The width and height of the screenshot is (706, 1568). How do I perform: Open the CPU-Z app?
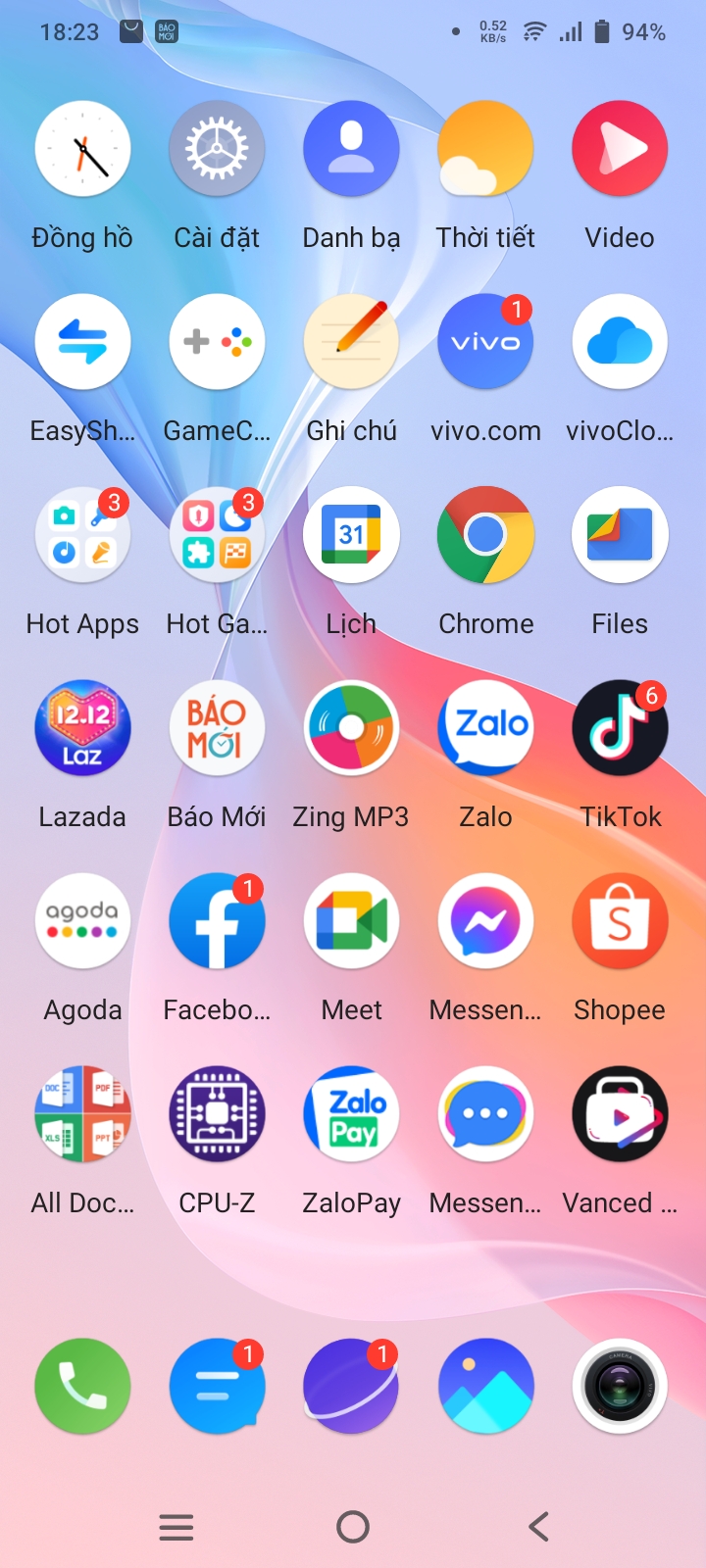pyautogui.click(x=217, y=1114)
